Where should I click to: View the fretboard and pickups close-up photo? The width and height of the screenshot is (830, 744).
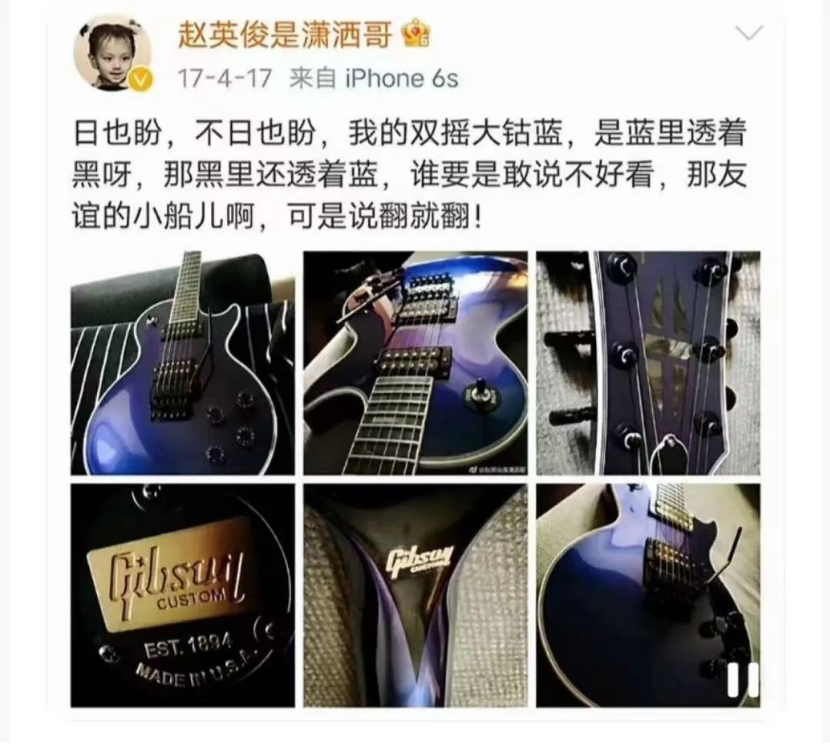(x=415, y=363)
